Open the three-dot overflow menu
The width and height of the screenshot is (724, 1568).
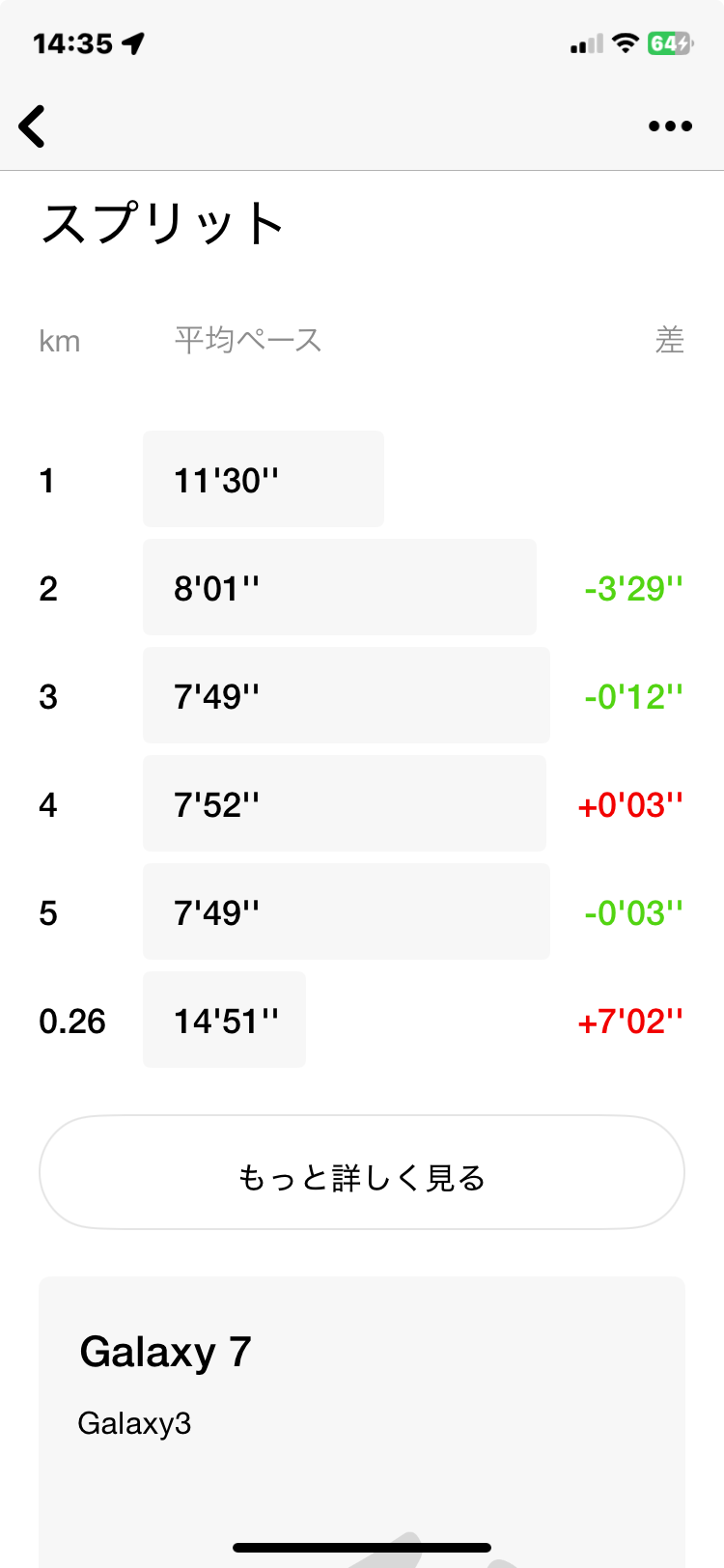click(670, 126)
